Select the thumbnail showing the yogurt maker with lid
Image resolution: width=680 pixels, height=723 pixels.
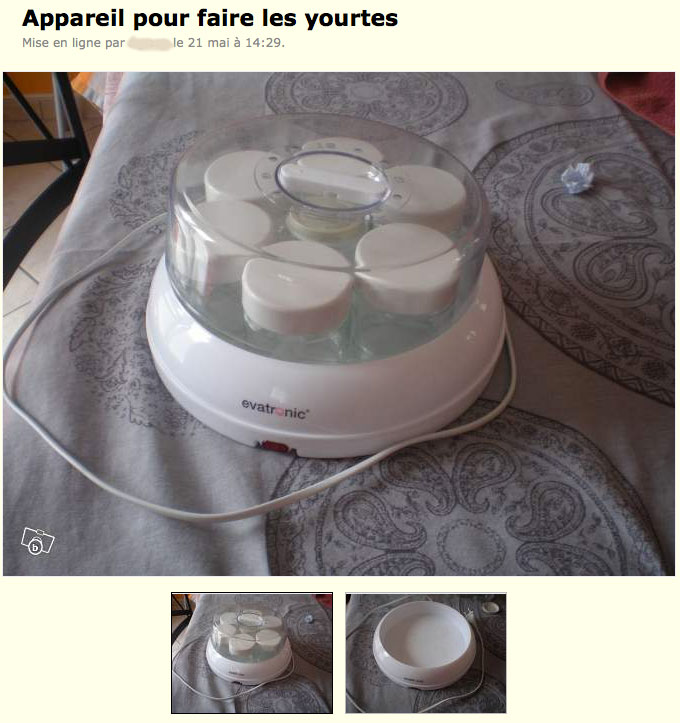coord(252,652)
